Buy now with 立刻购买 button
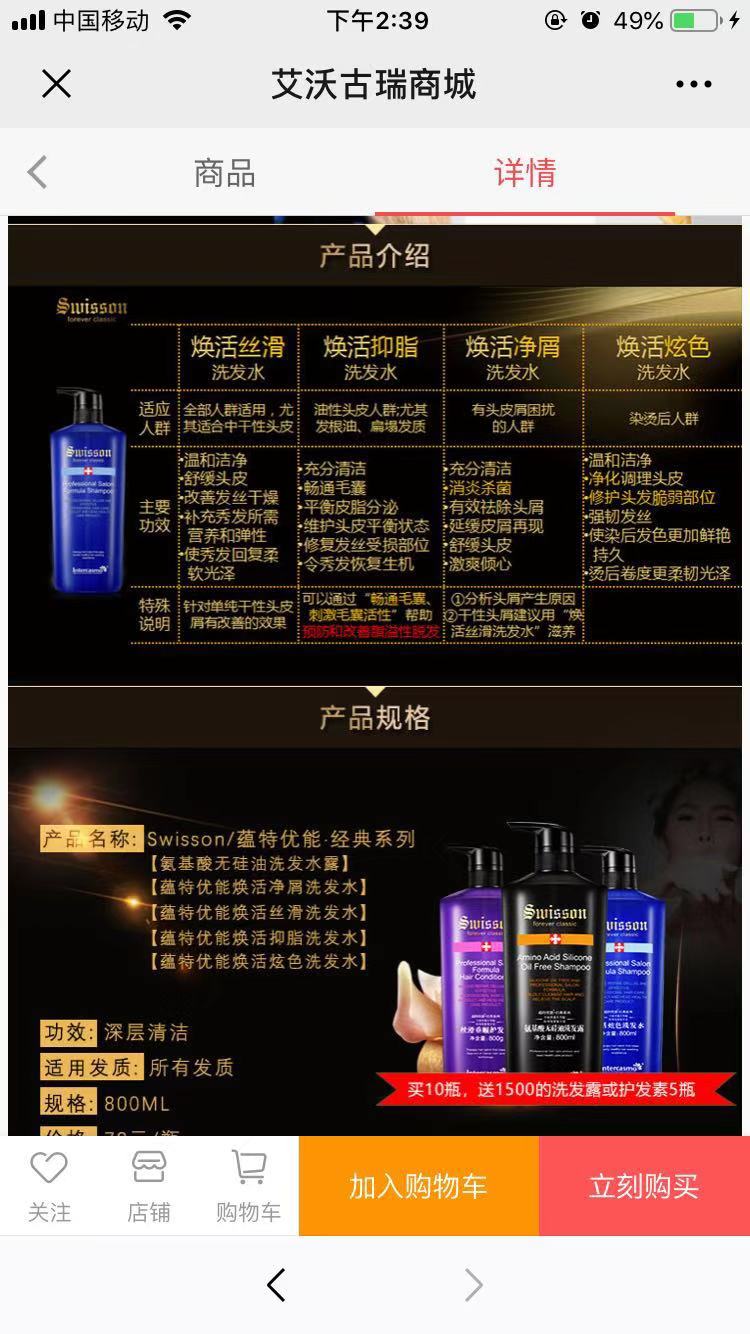The height and width of the screenshot is (1334, 750). (644, 1186)
